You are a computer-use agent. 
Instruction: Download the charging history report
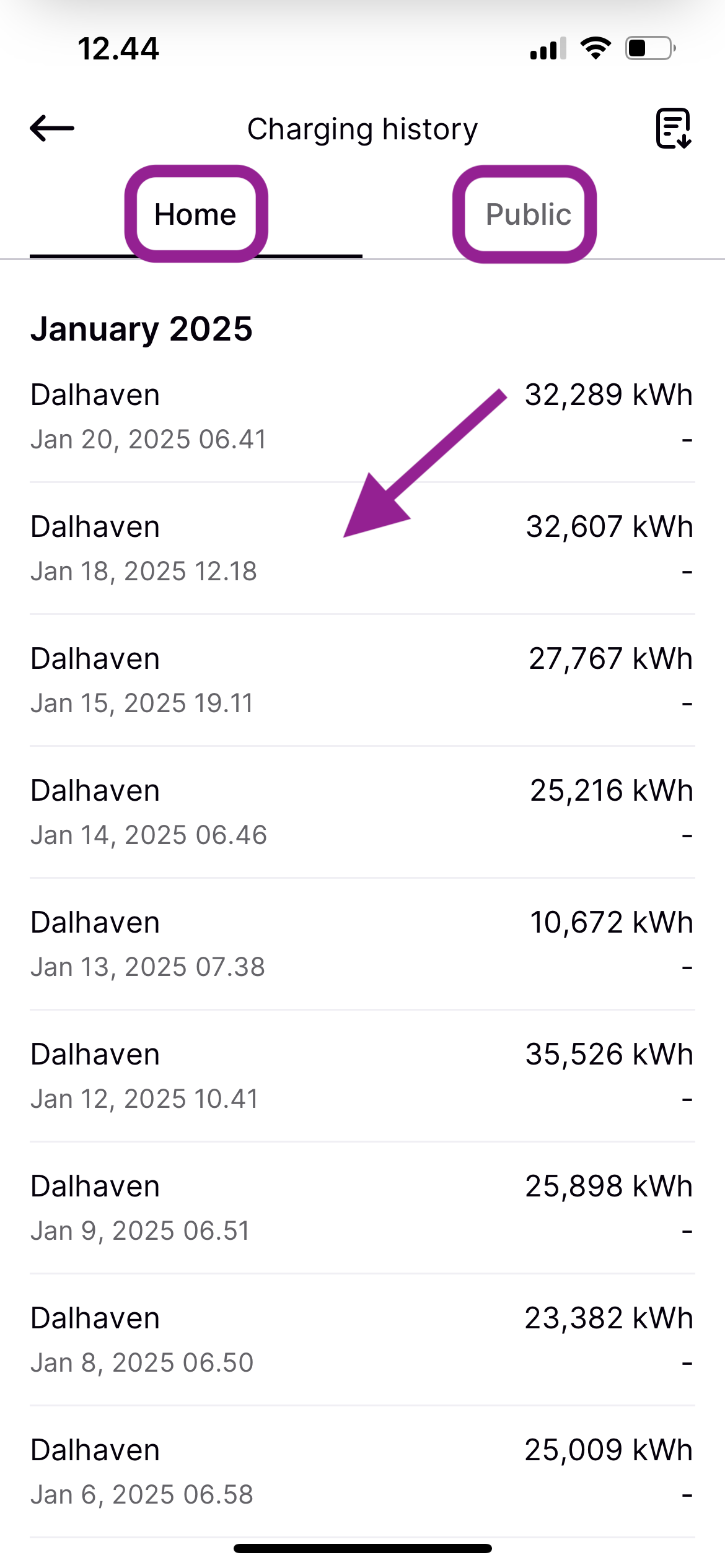pyautogui.click(x=673, y=129)
